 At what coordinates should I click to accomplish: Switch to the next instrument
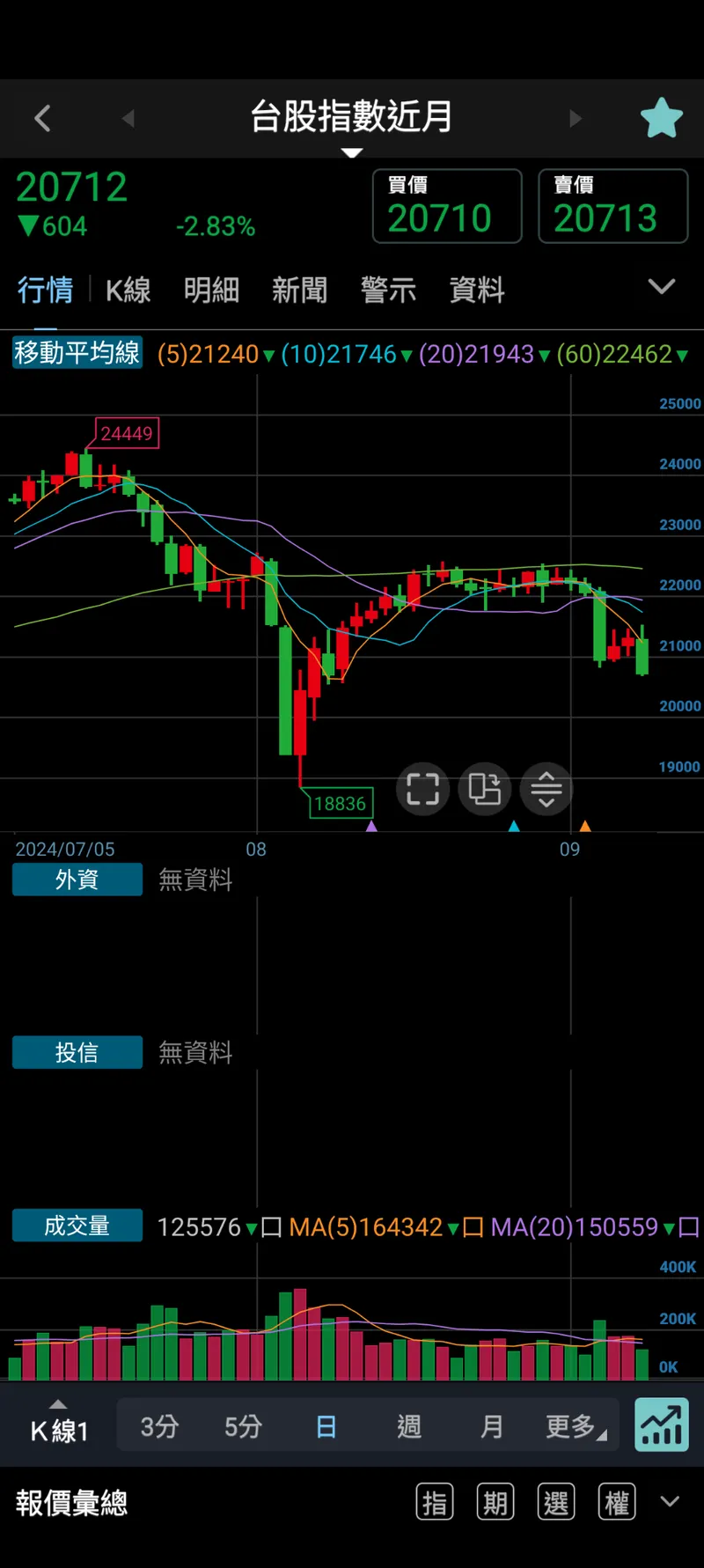[576, 118]
